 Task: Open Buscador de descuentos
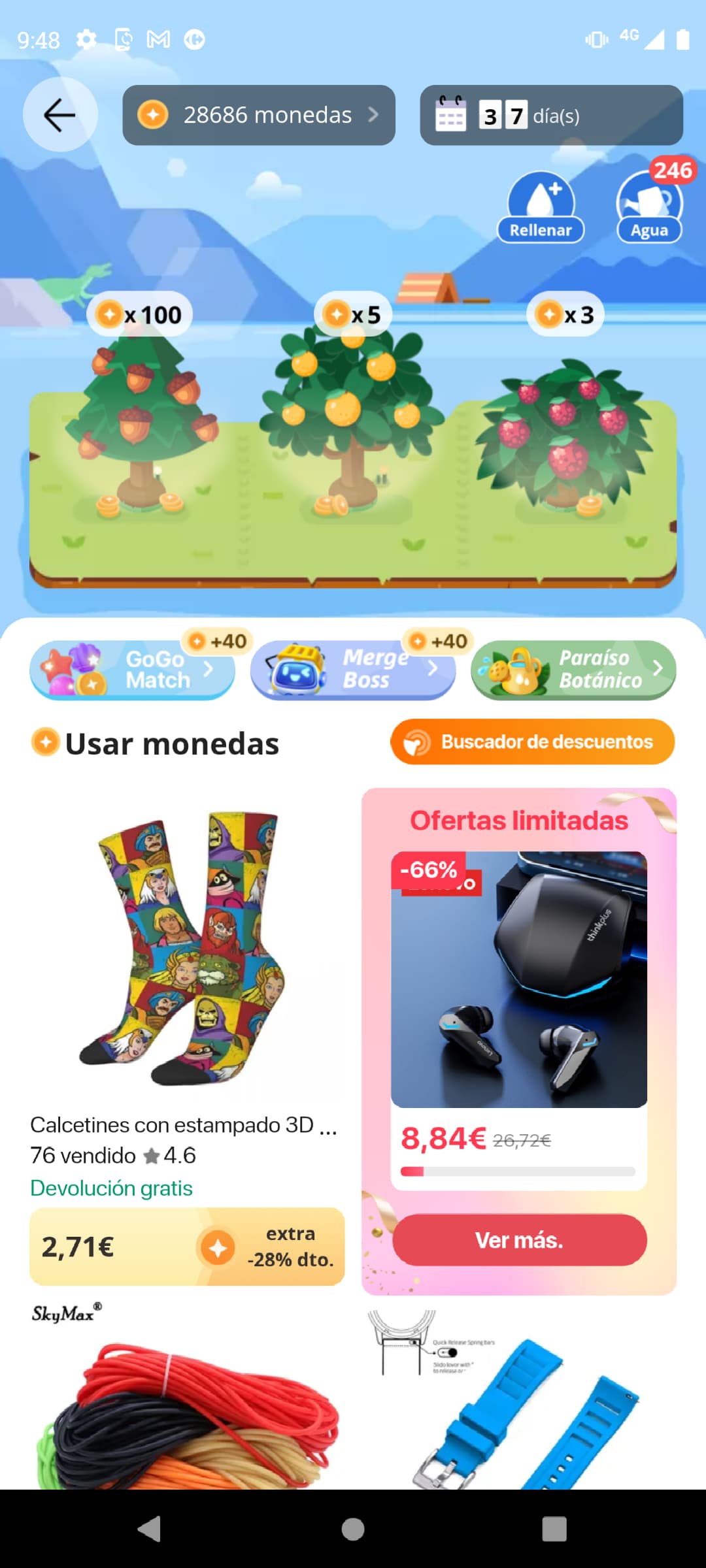[533, 742]
